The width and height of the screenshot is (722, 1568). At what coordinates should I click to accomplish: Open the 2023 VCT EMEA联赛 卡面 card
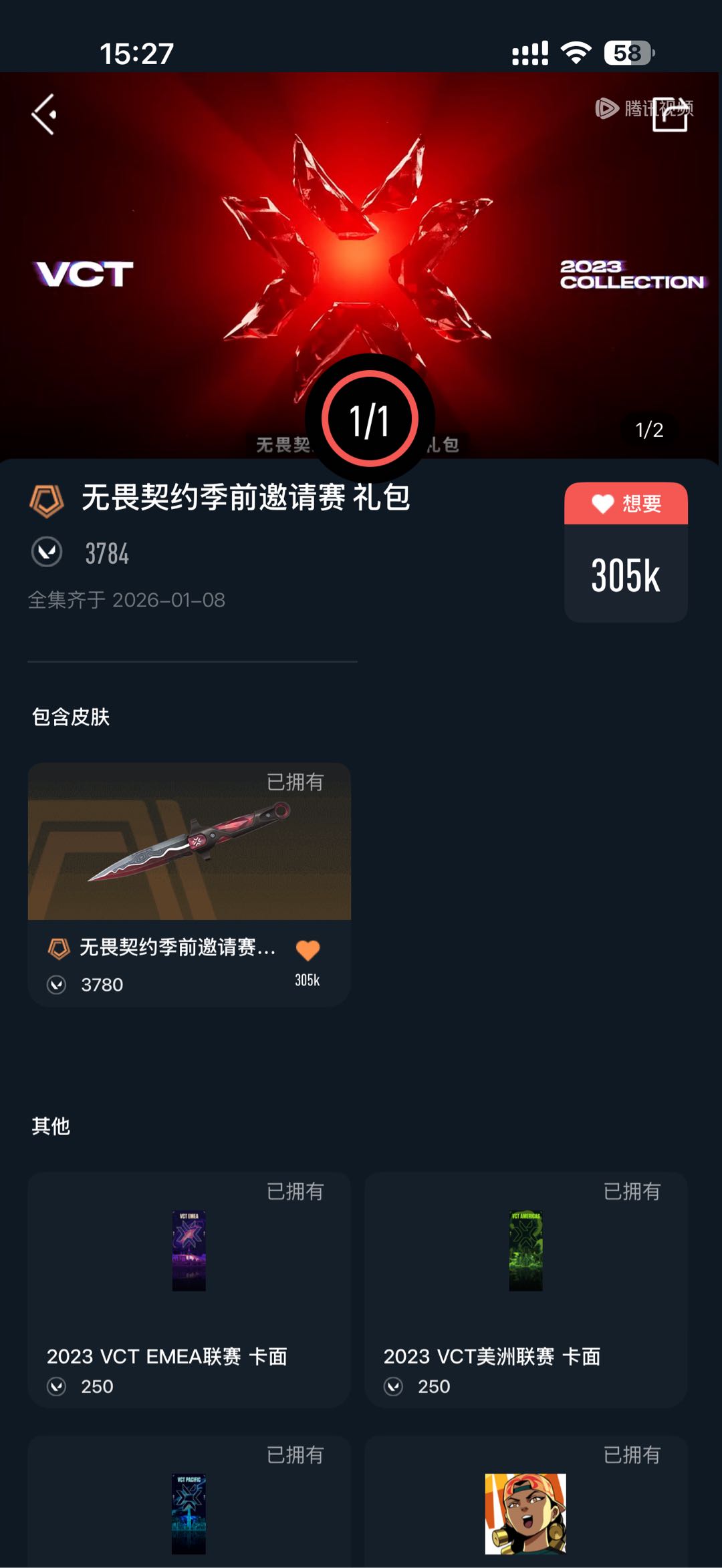click(189, 1290)
